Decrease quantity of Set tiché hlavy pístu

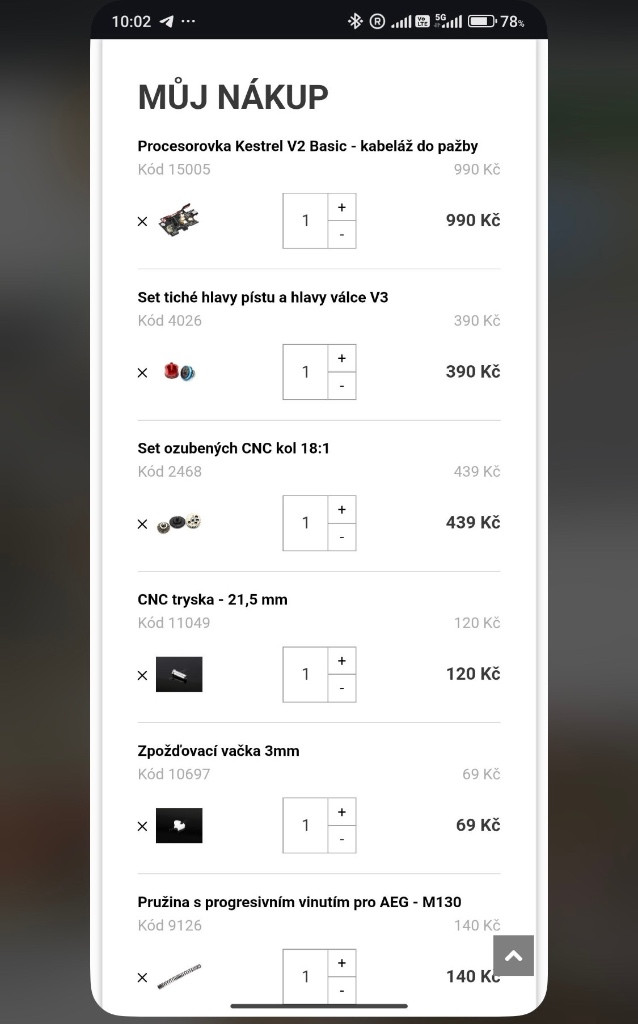coord(342,386)
